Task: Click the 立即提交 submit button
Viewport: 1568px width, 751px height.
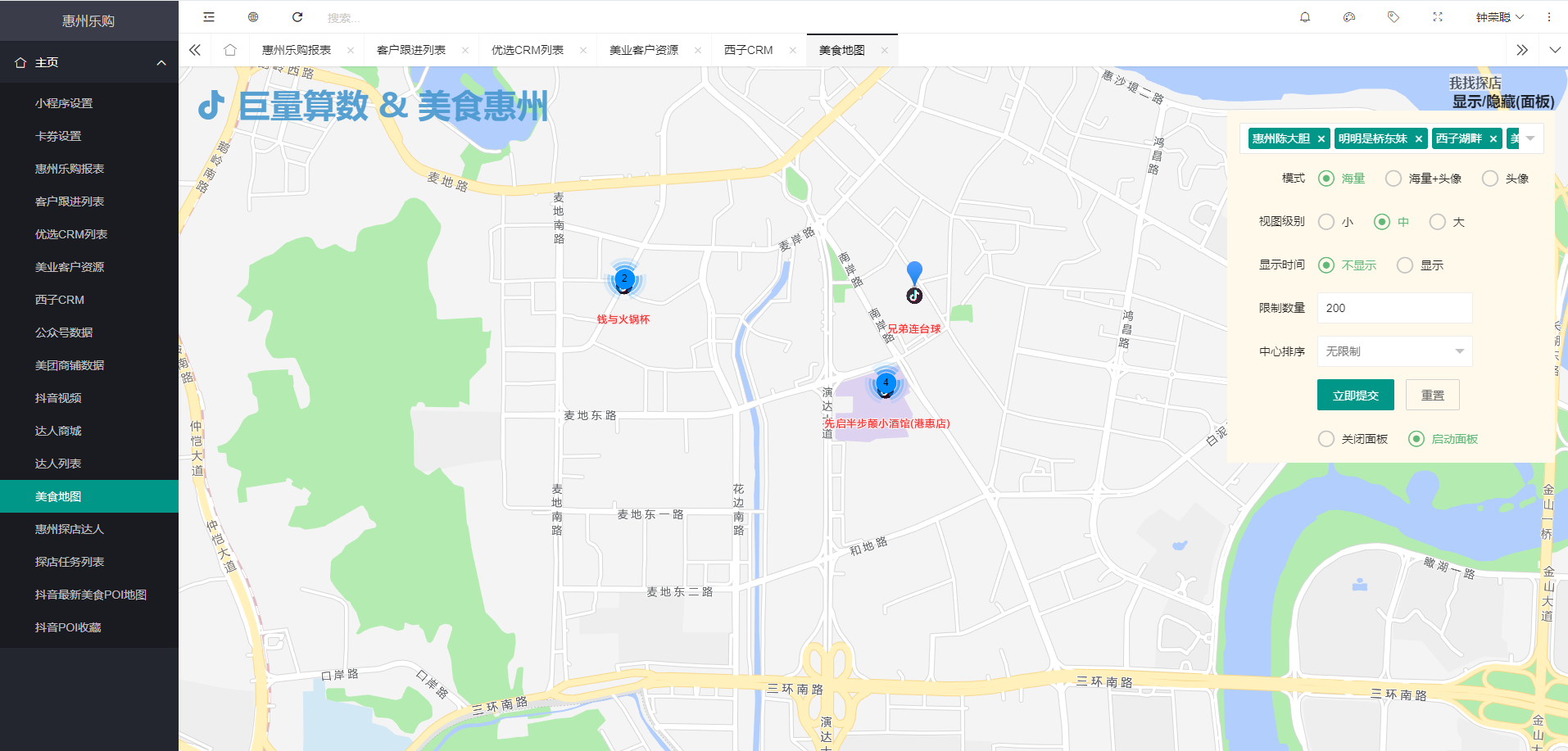Action: [x=1355, y=396]
